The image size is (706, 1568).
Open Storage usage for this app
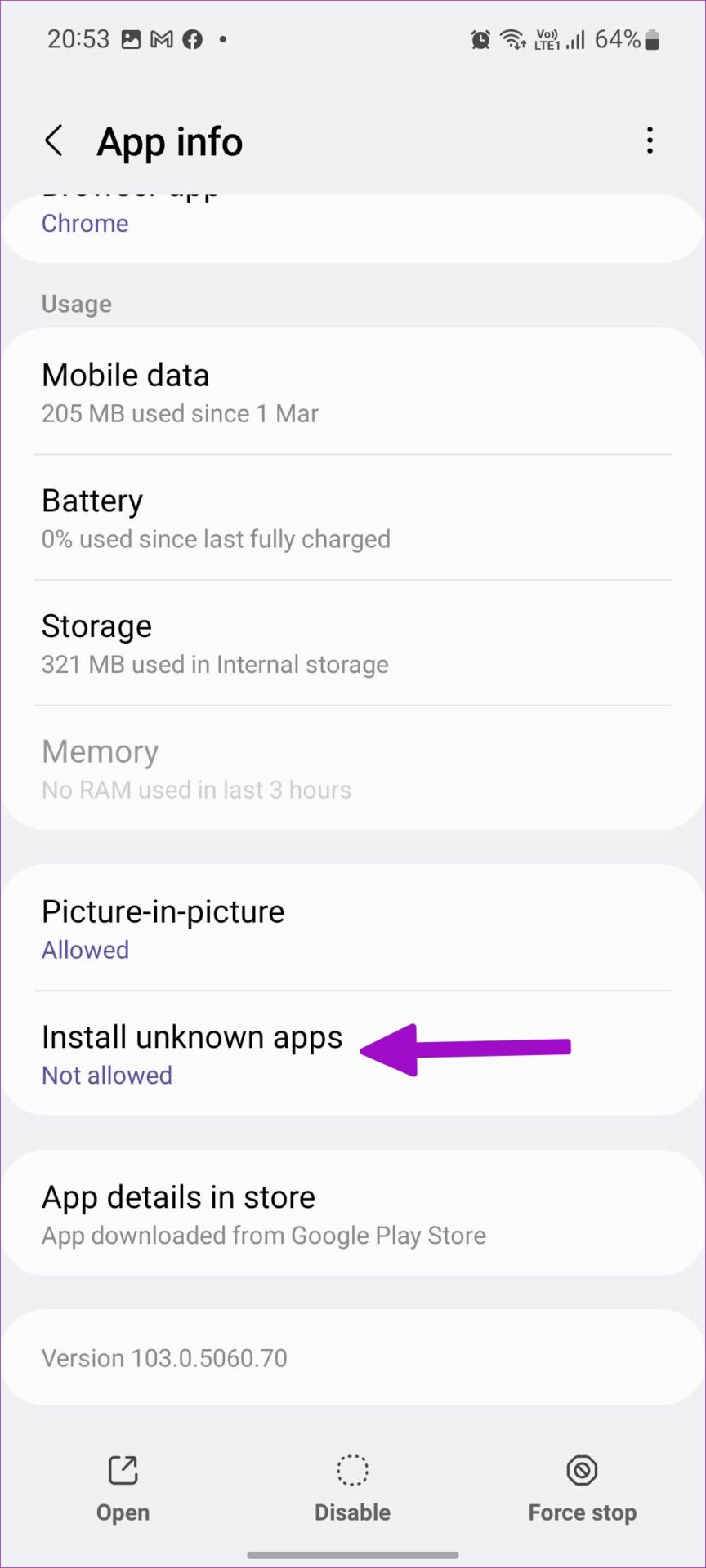pos(351,644)
